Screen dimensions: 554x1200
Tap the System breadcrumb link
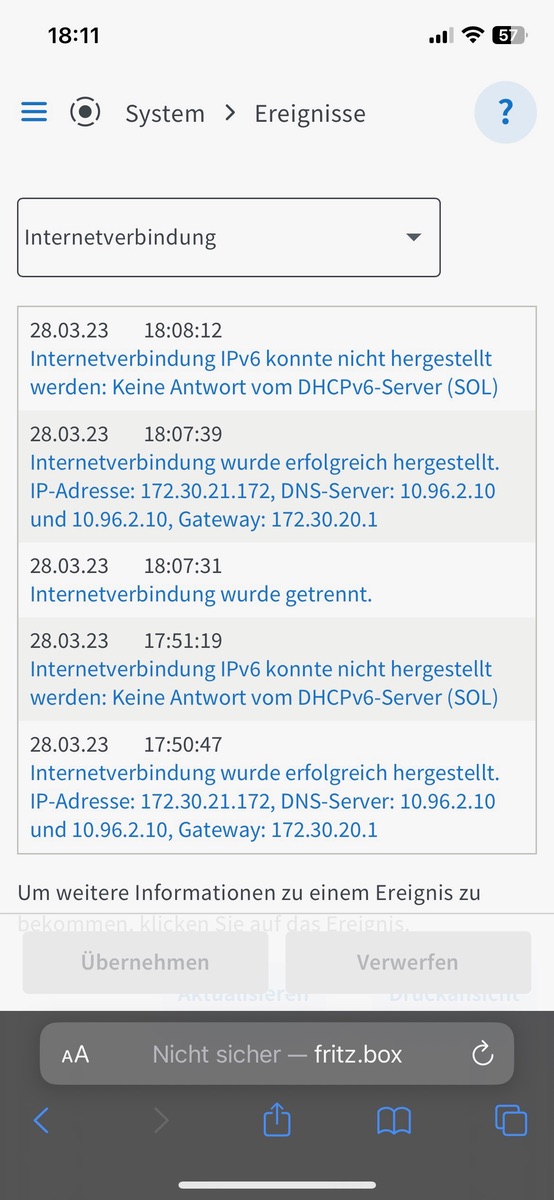(x=165, y=113)
